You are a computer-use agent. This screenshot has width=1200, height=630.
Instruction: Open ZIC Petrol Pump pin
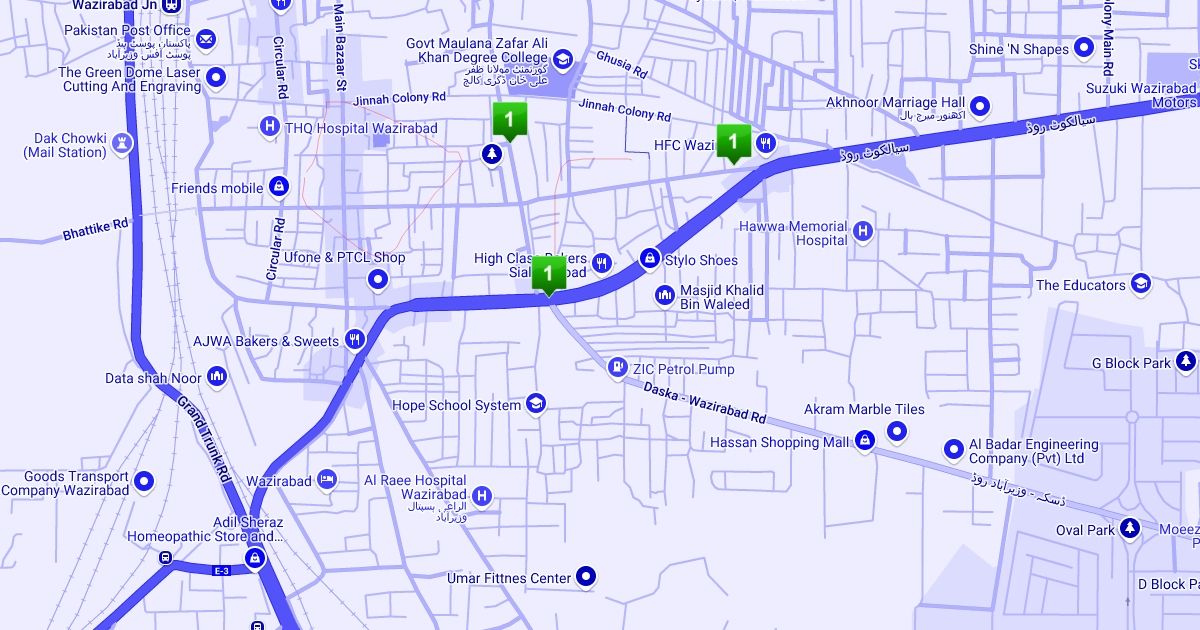pos(617,369)
